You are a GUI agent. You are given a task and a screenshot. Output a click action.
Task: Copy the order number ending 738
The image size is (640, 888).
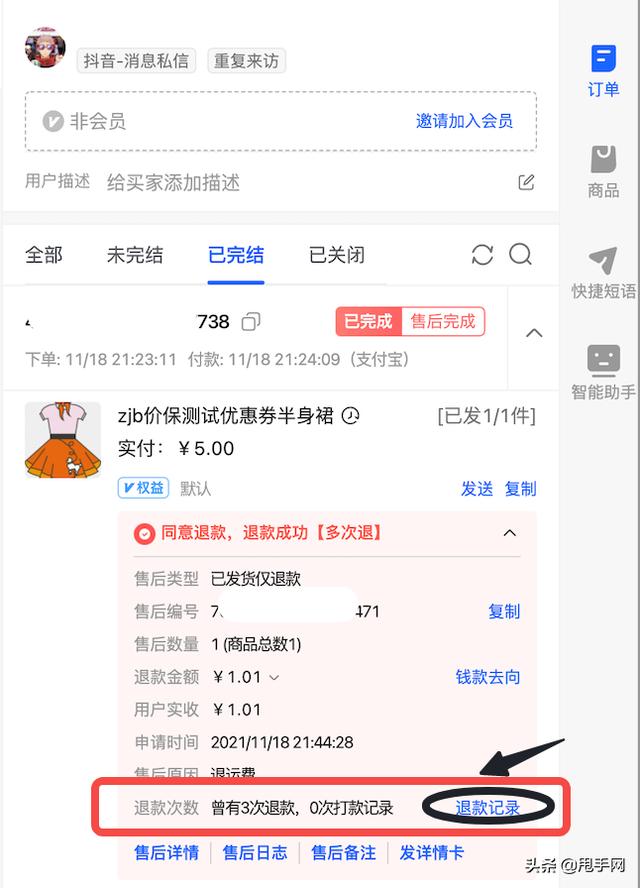point(252,322)
